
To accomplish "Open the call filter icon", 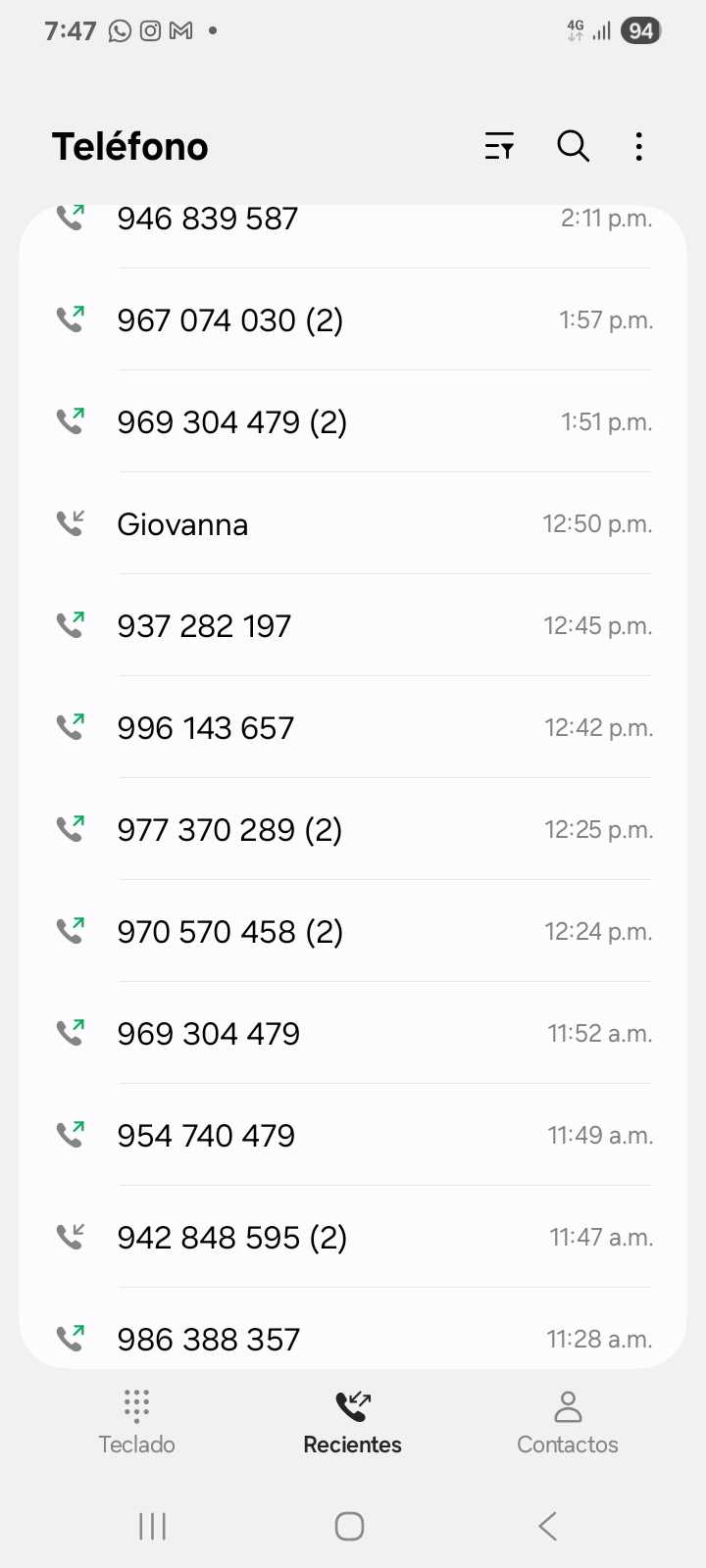I will click(499, 147).
